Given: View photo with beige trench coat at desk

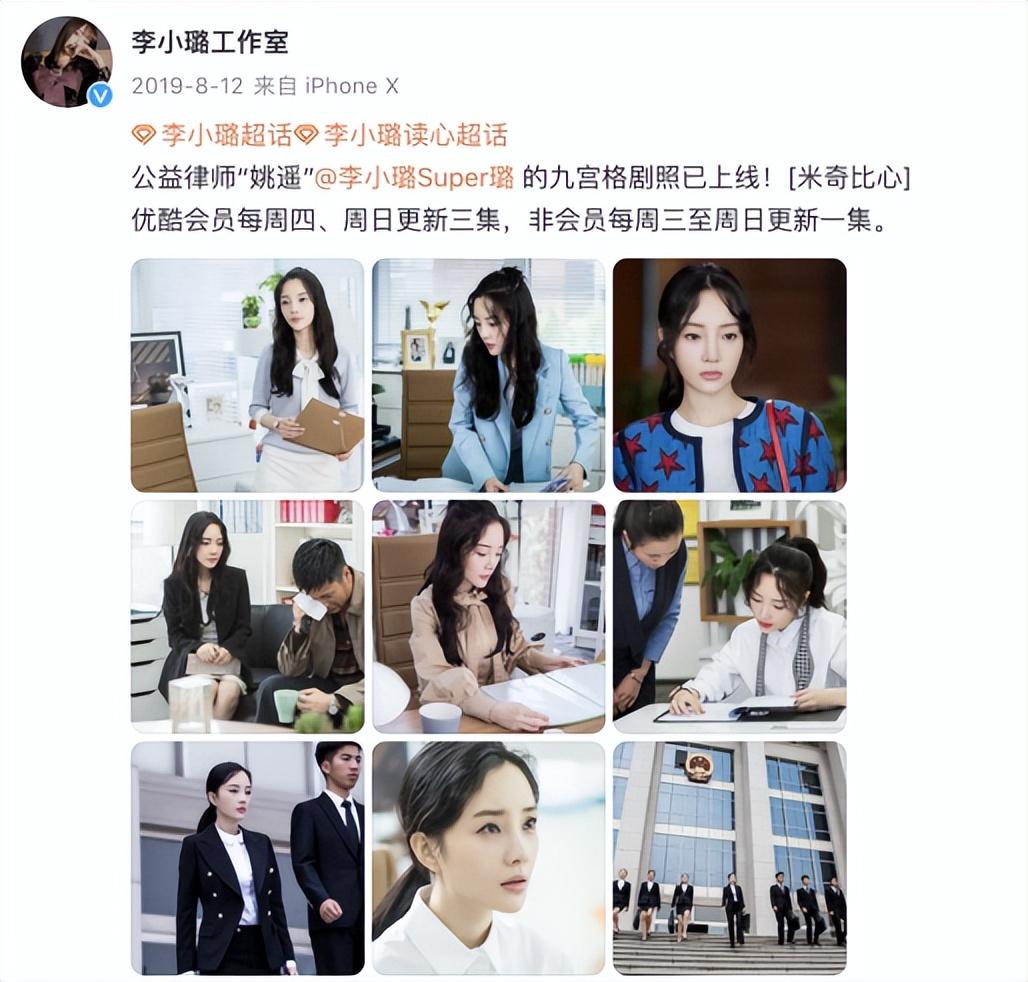Looking at the screenshot, I should 488,616.
